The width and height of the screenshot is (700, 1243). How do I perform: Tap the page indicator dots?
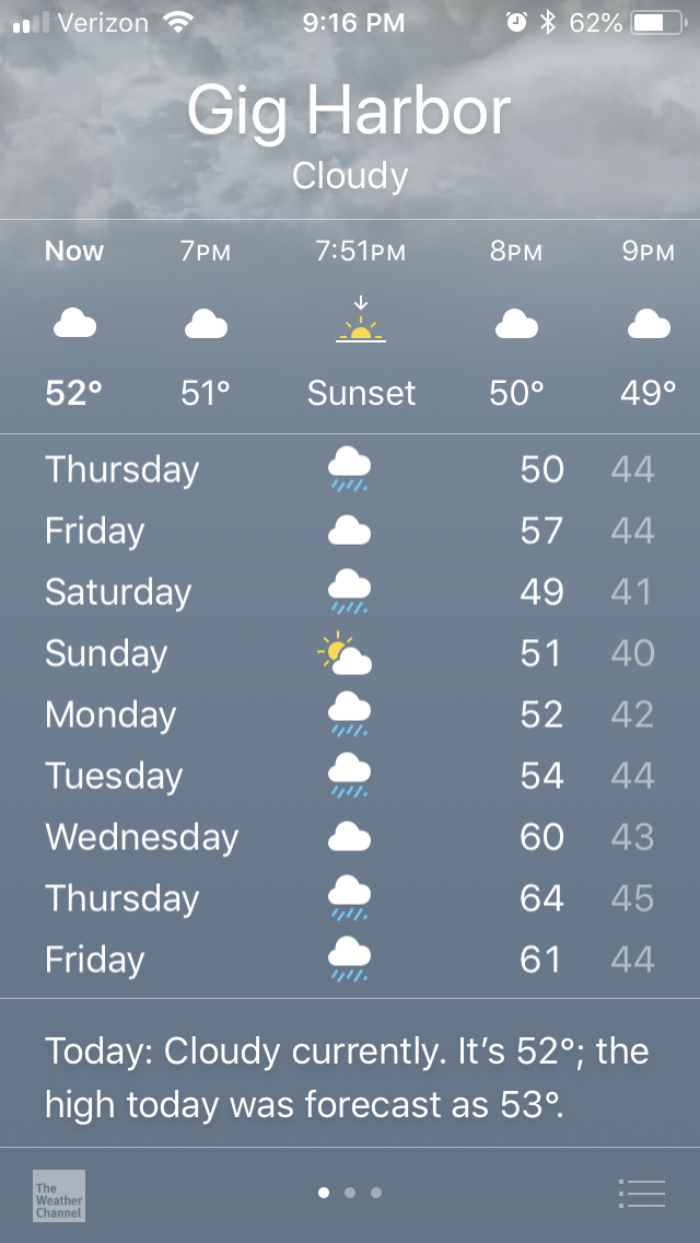coord(349,1192)
